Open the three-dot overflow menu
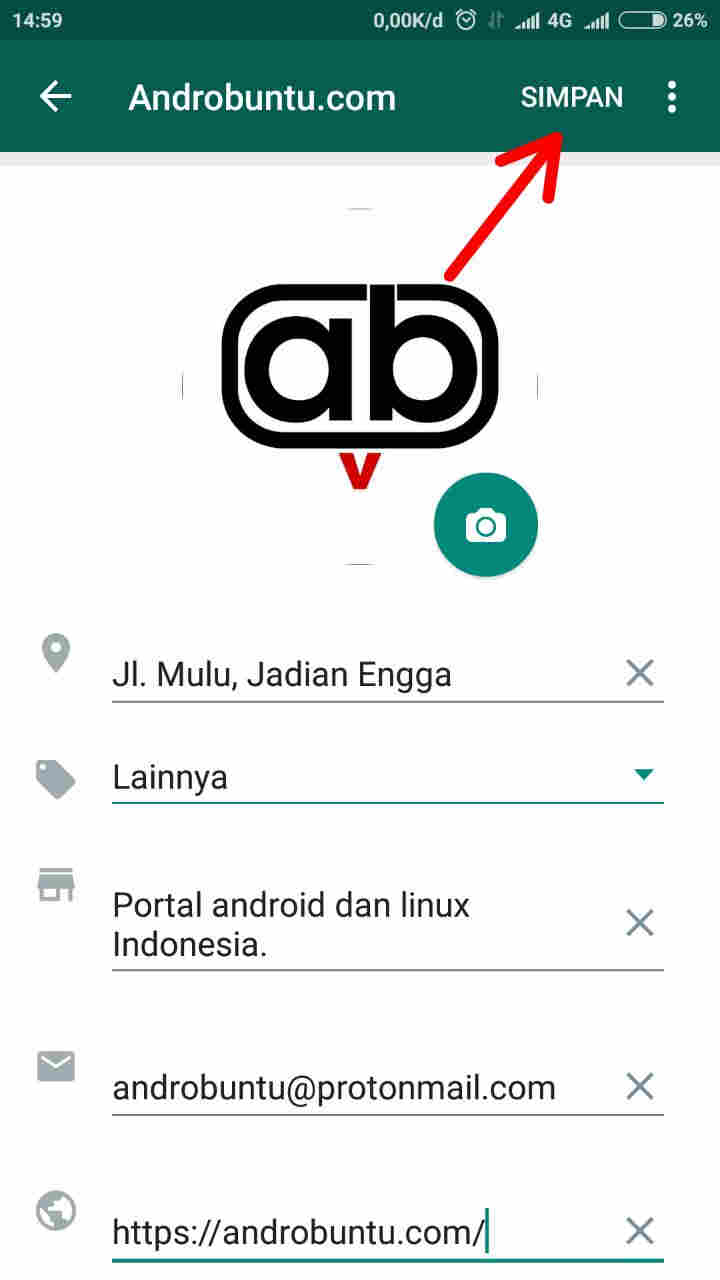 coord(671,97)
